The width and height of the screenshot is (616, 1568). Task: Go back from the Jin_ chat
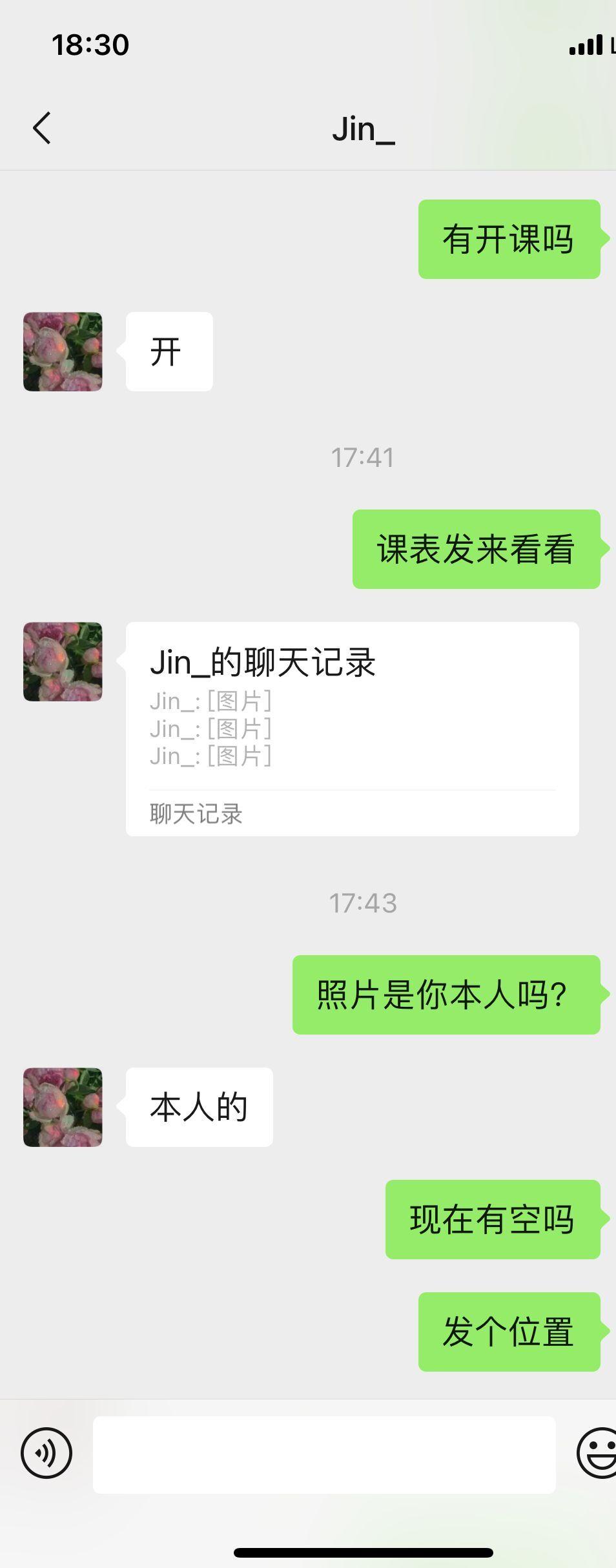tap(42, 128)
